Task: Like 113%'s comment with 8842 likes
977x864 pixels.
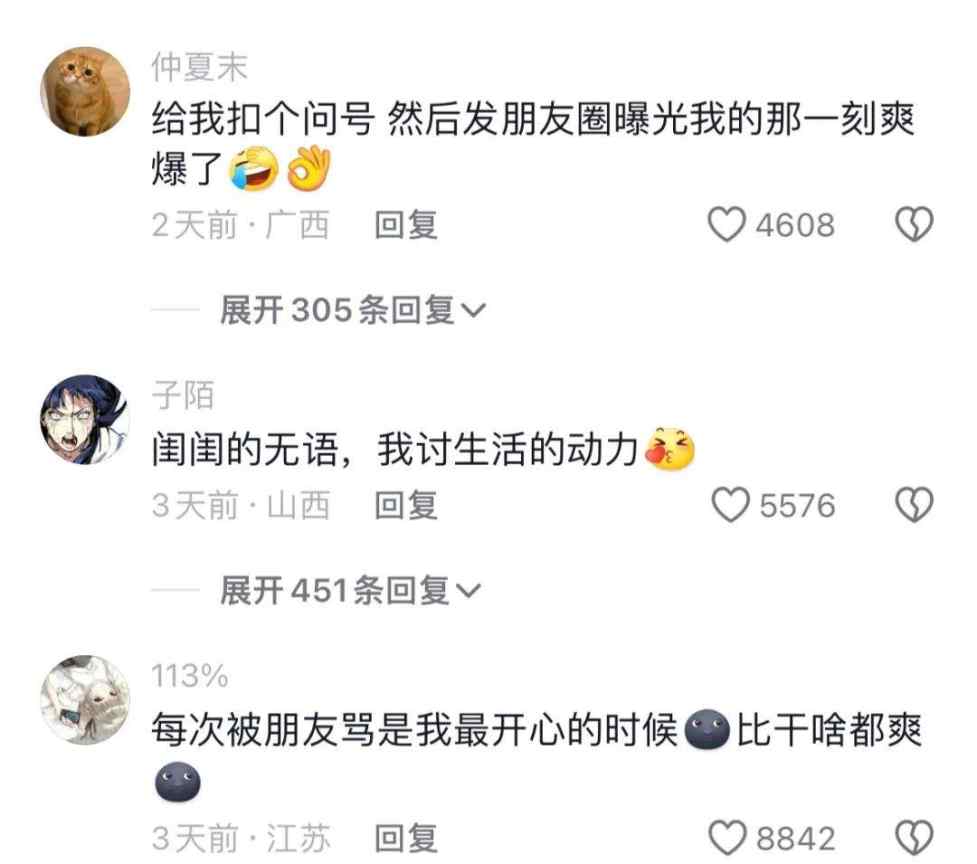Action: (x=728, y=838)
